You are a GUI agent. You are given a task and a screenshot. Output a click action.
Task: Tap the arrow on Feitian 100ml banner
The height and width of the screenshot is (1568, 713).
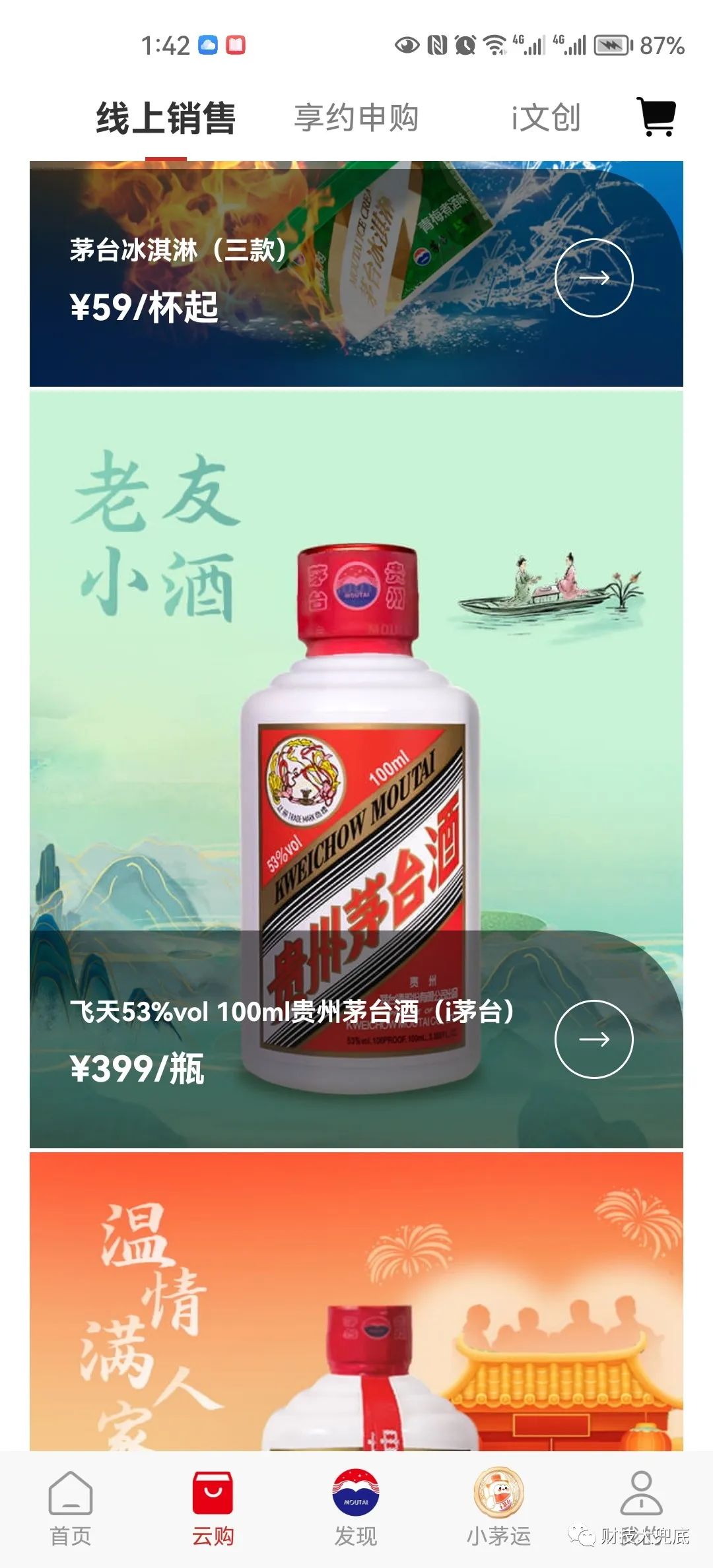tap(594, 1038)
